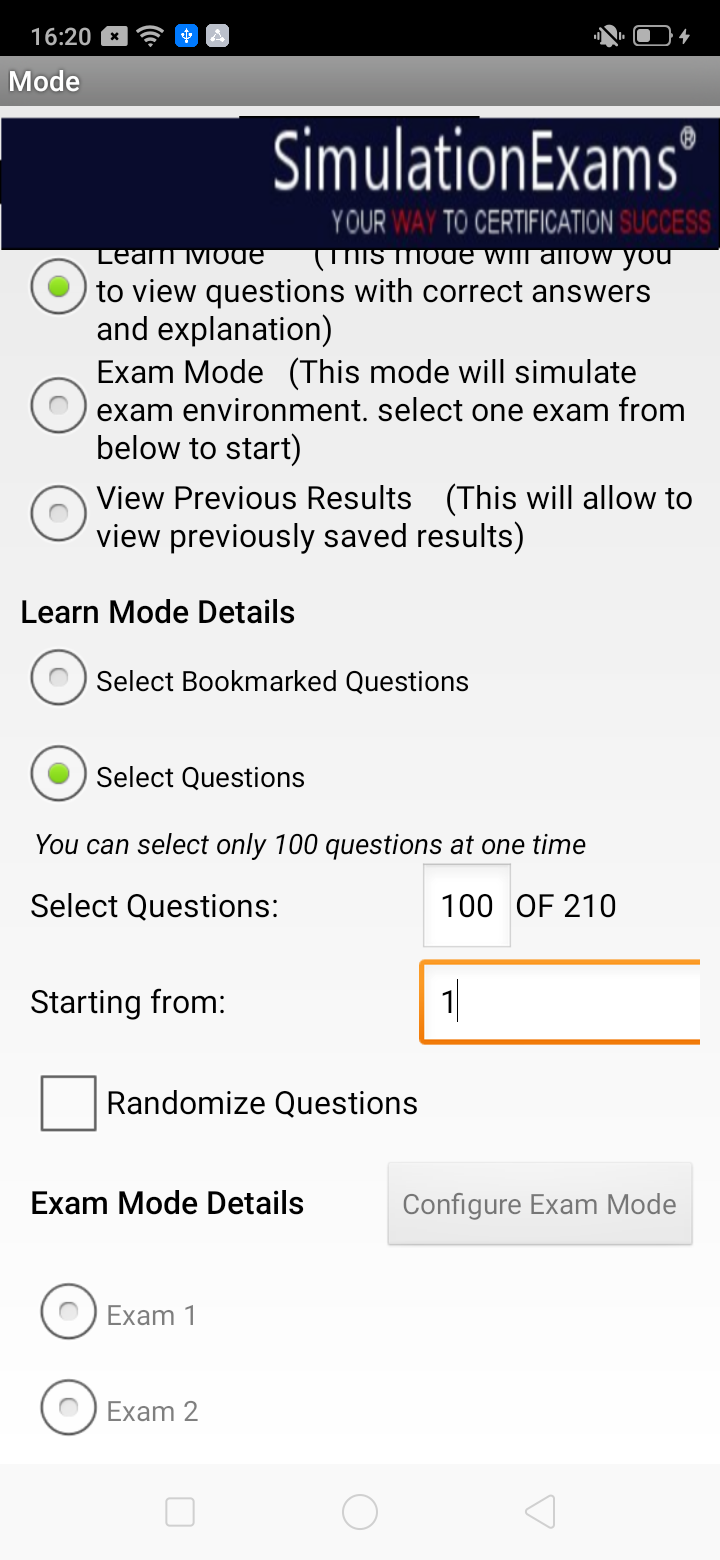Click the question count field showing 100
This screenshot has height=1560, width=720.
pyautogui.click(x=466, y=905)
